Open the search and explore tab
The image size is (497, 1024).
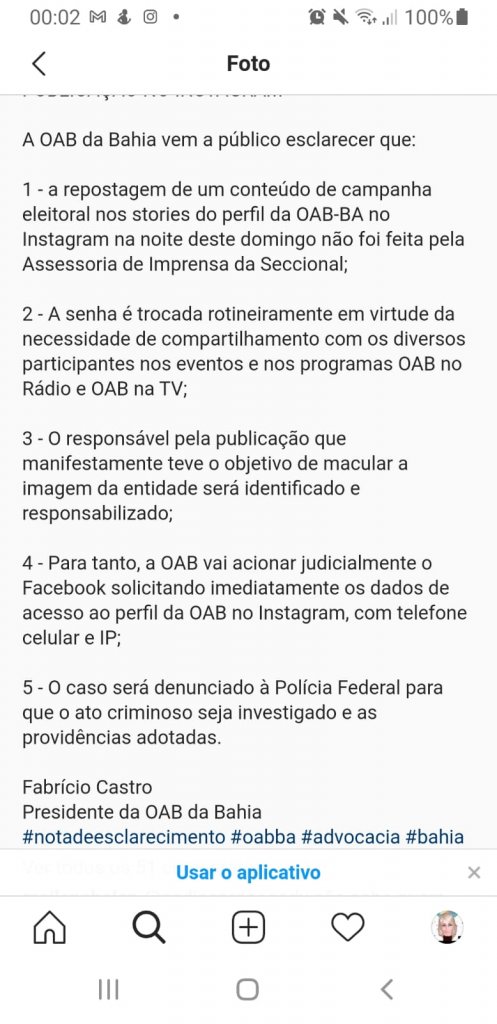click(x=149, y=927)
